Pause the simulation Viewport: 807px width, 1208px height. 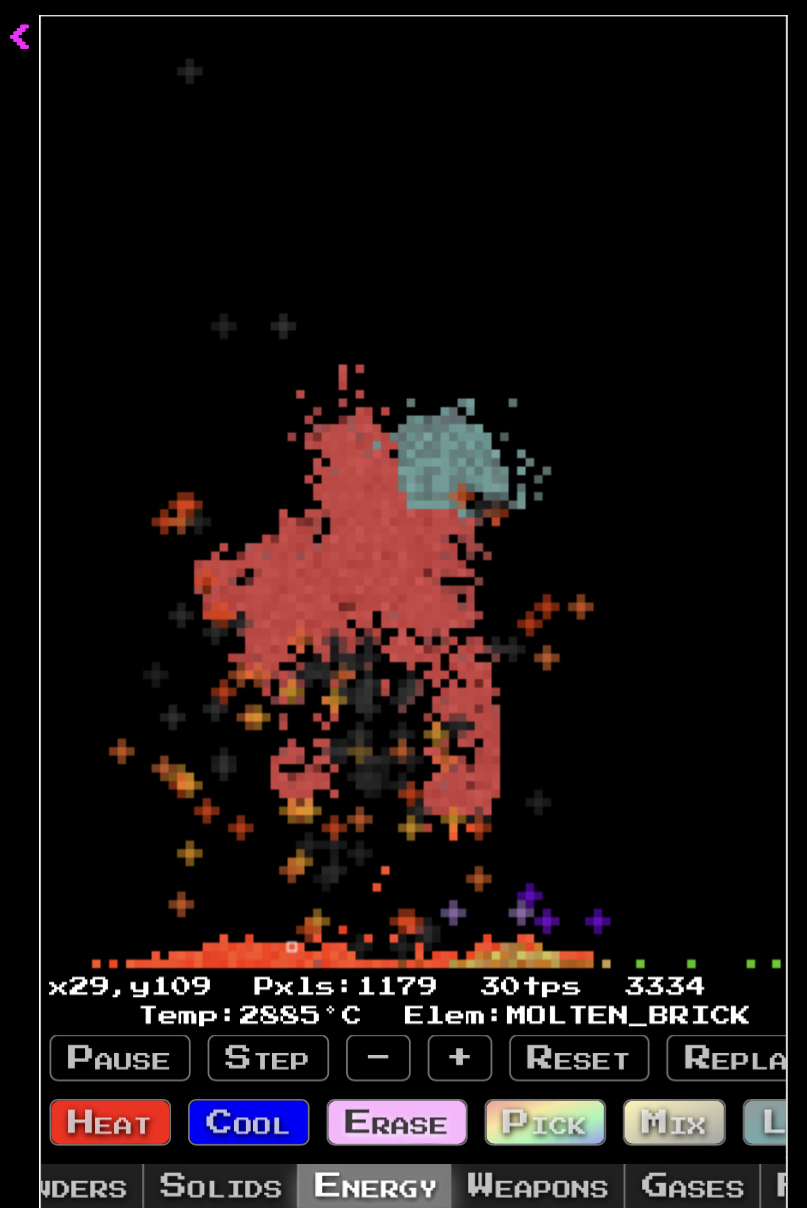point(119,1058)
